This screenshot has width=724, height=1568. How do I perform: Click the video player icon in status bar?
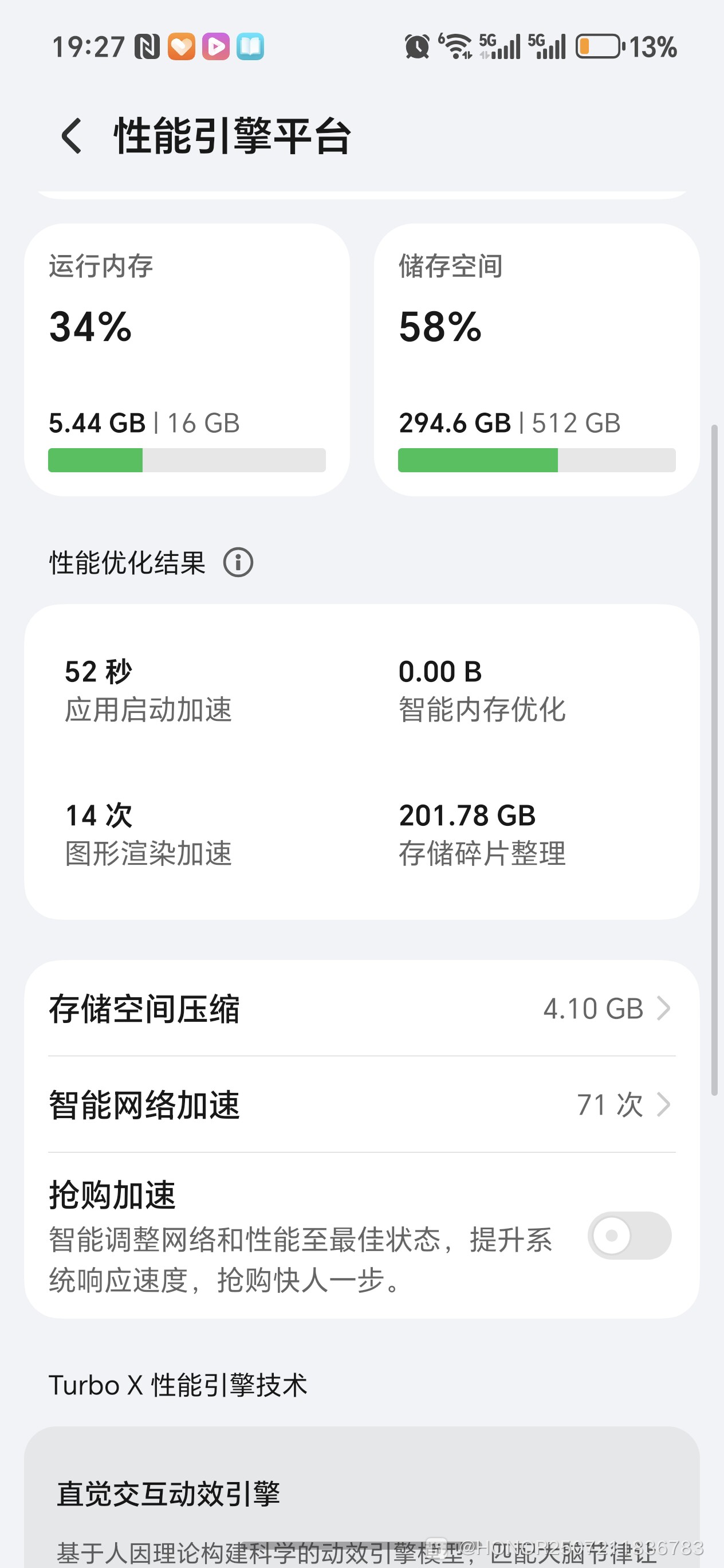(x=217, y=46)
